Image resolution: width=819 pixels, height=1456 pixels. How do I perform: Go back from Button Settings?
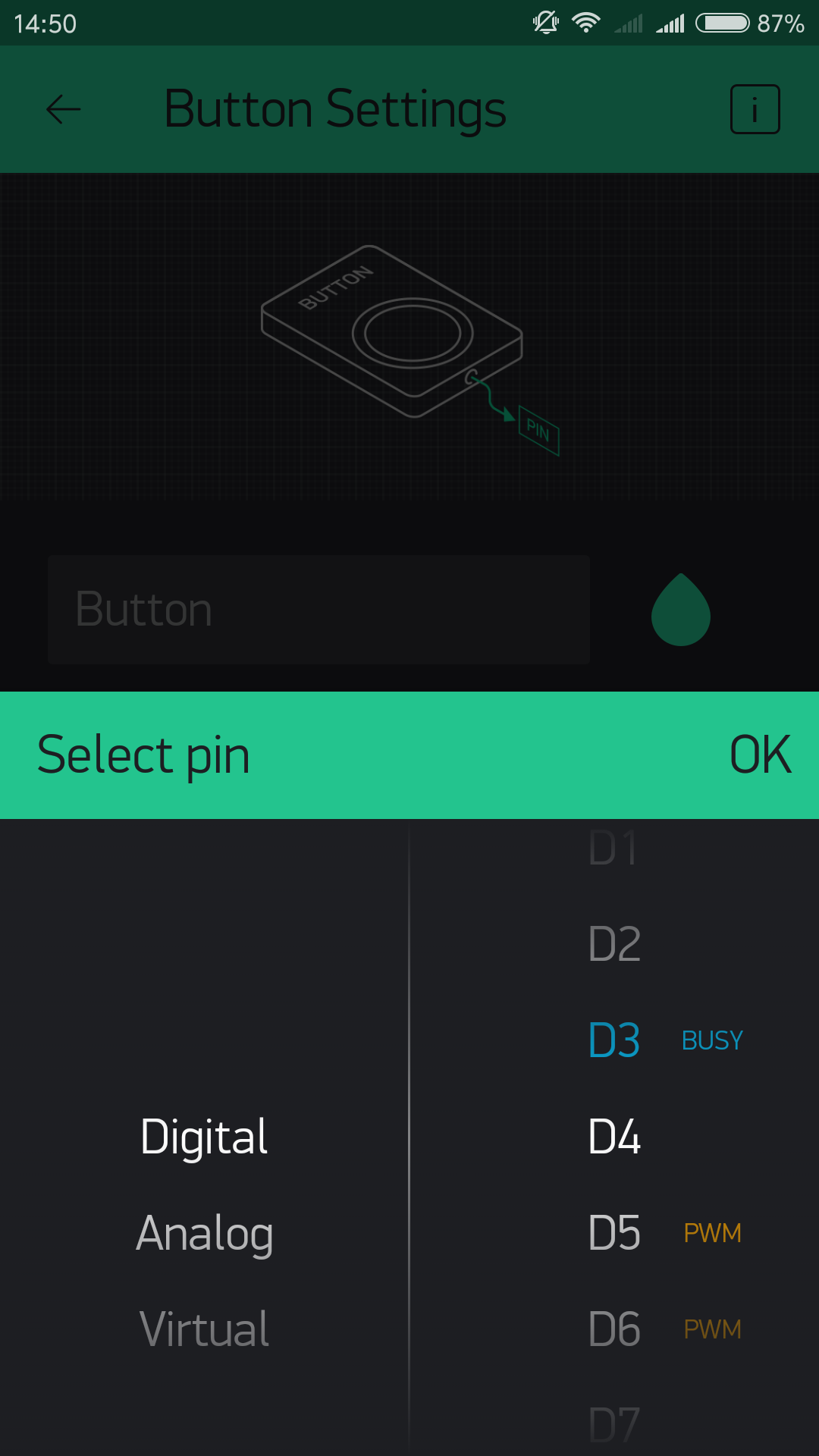(x=64, y=109)
